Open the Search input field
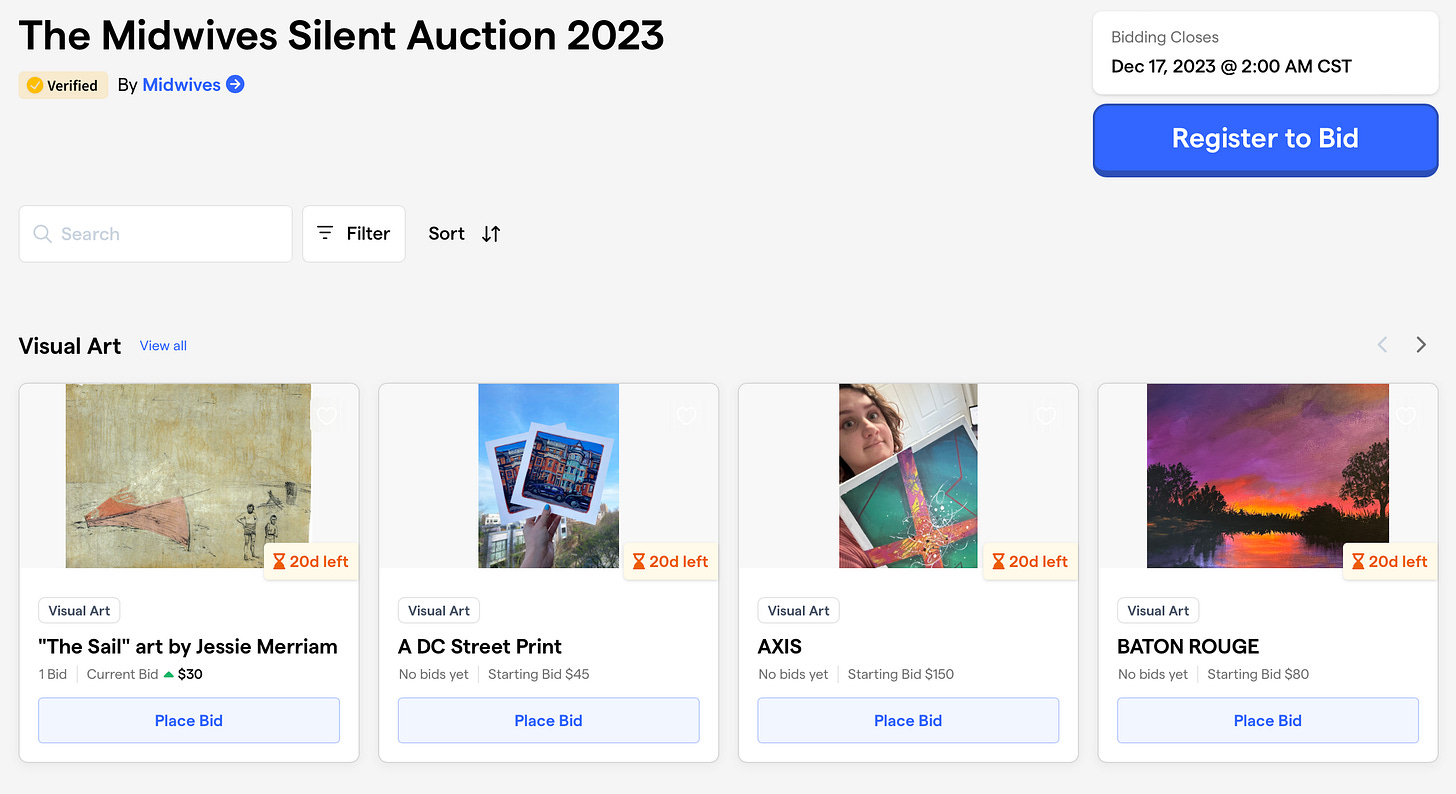This screenshot has width=1456, height=794. point(155,234)
